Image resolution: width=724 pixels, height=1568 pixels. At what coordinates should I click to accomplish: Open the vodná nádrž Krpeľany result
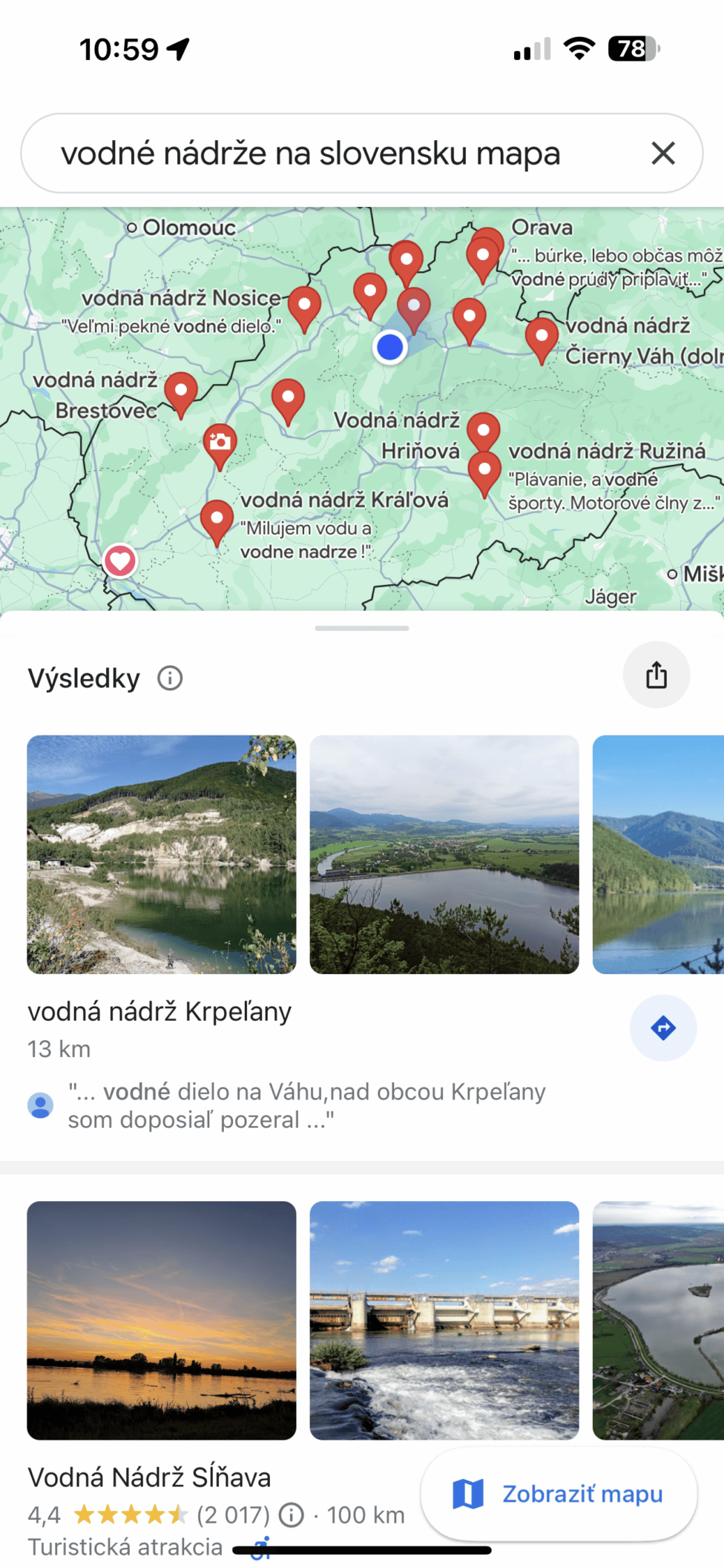click(159, 1011)
